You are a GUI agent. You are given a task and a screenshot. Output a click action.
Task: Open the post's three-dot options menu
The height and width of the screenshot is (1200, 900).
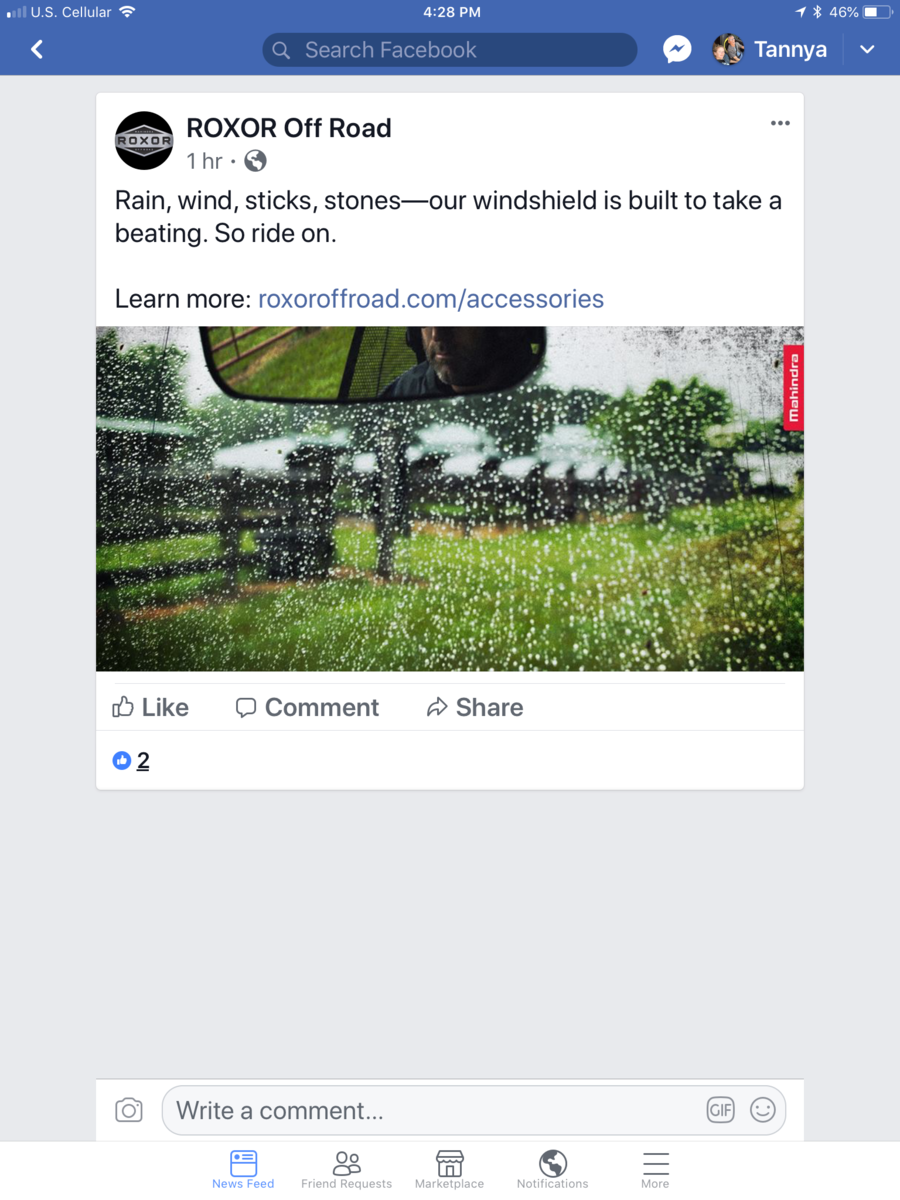(x=780, y=123)
